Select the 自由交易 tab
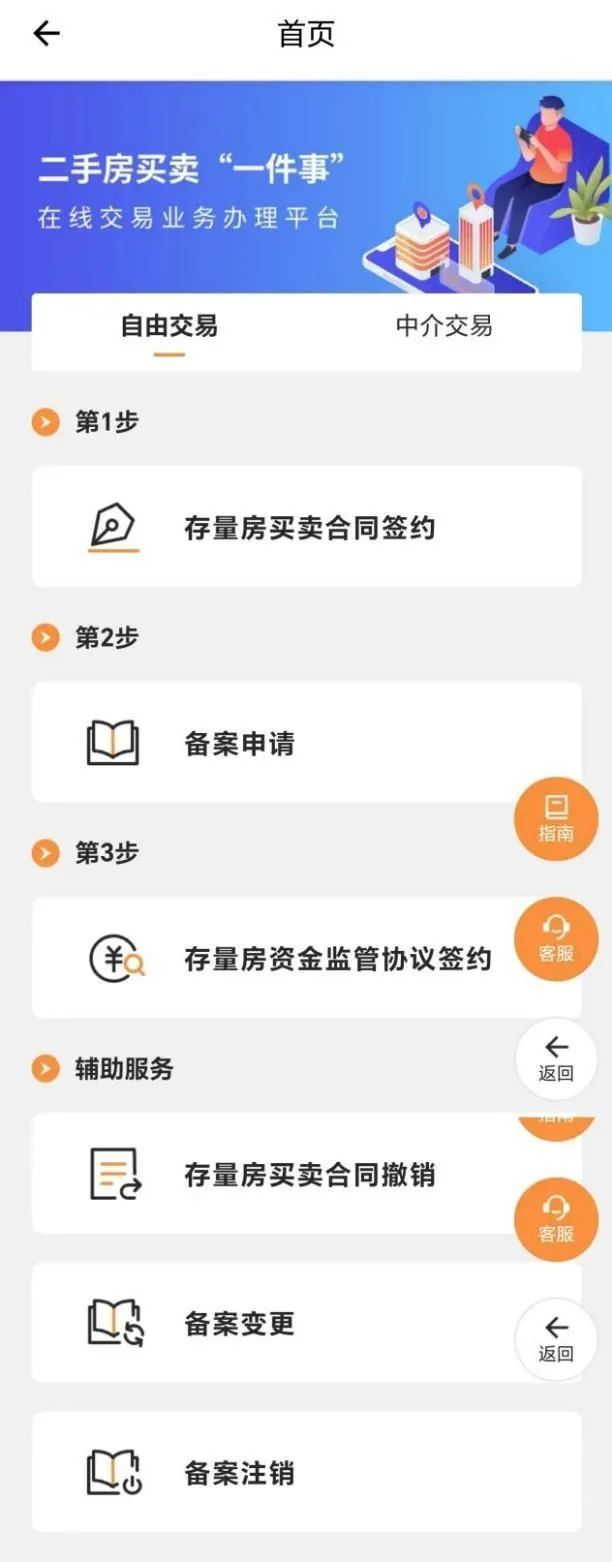Image resolution: width=612 pixels, height=1562 pixels. (169, 326)
